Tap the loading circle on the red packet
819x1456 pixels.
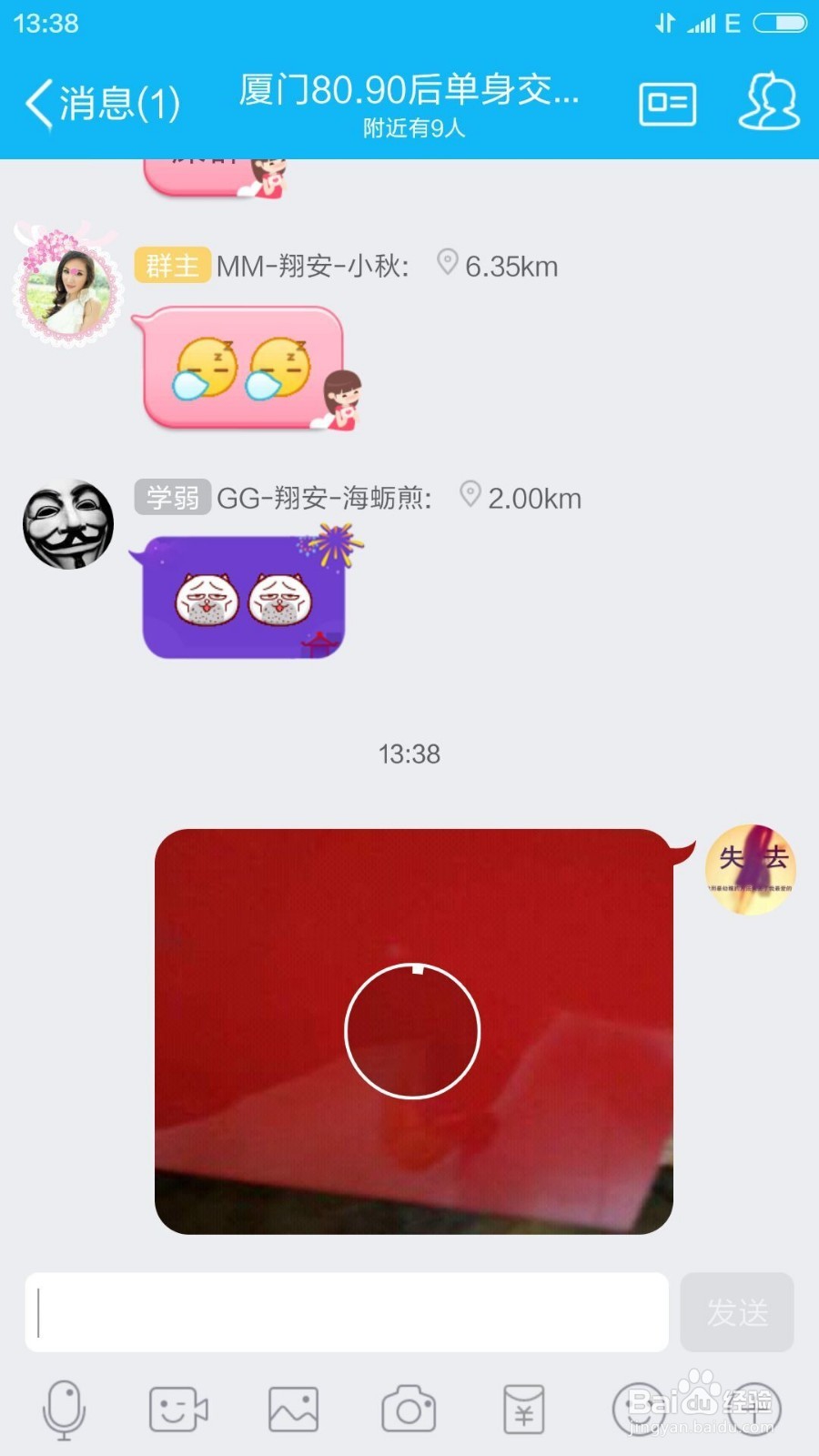pos(412,1029)
